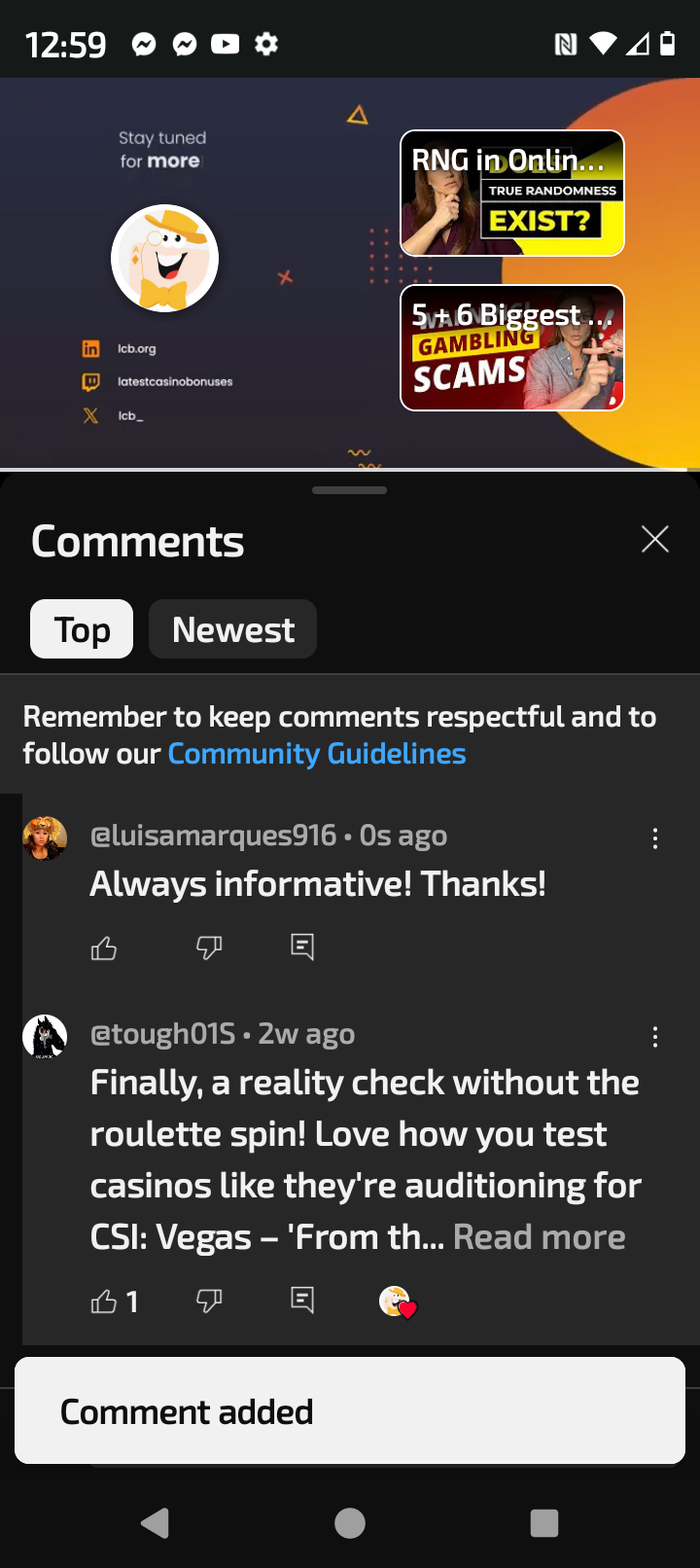Open the 'RNG in Onlin...' suggested video
The width and height of the screenshot is (700, 1568).
pyautogui.click(x=512, y=194)
